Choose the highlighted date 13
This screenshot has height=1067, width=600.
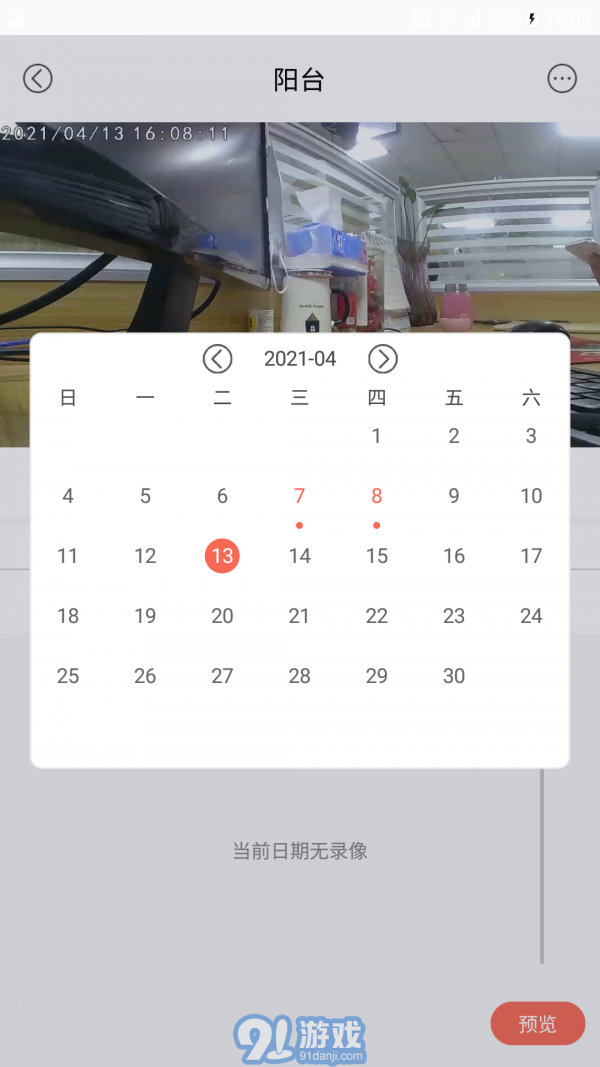pos(222,556)
